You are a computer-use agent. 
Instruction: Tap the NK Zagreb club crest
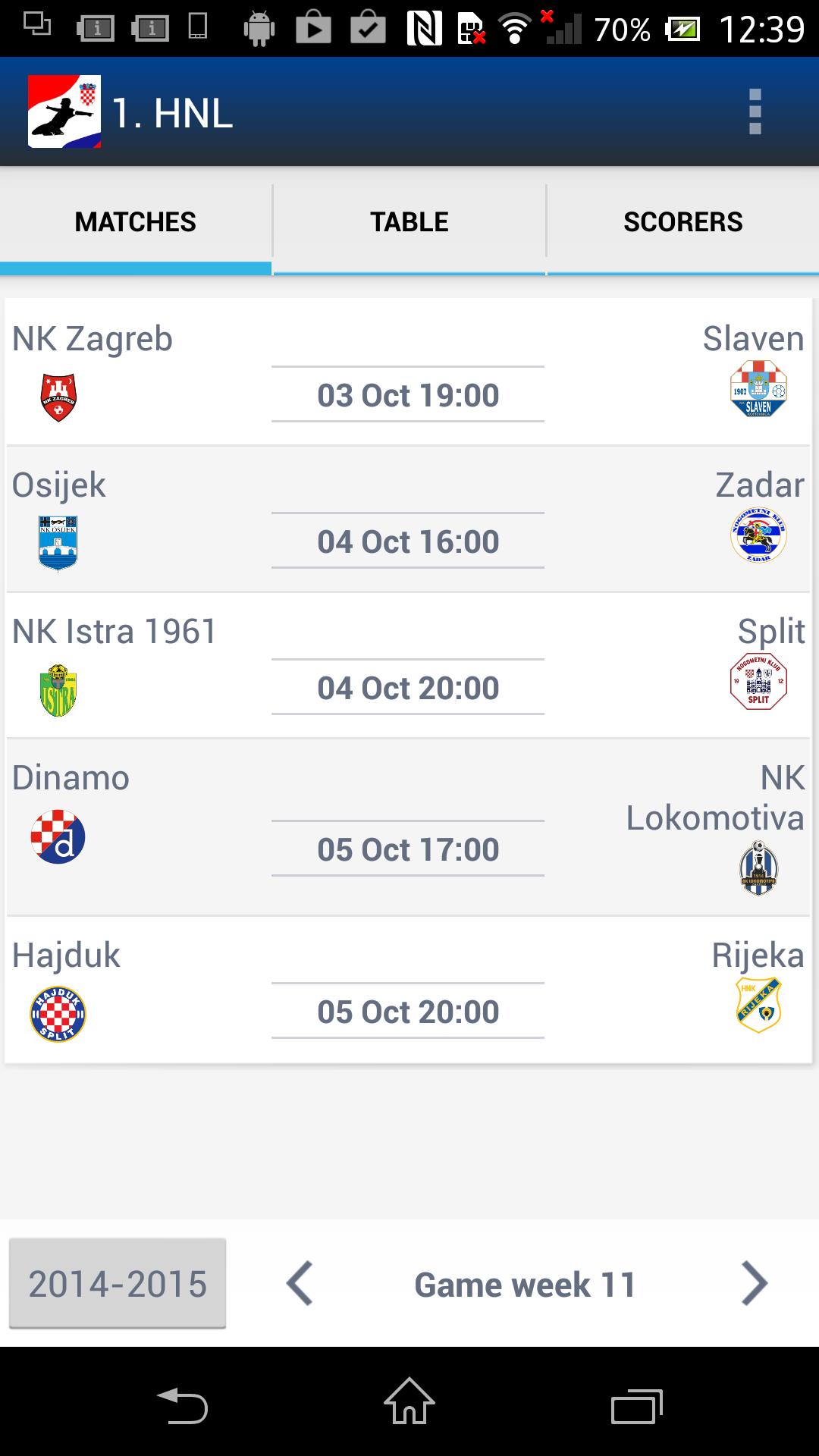click(57, 394)
